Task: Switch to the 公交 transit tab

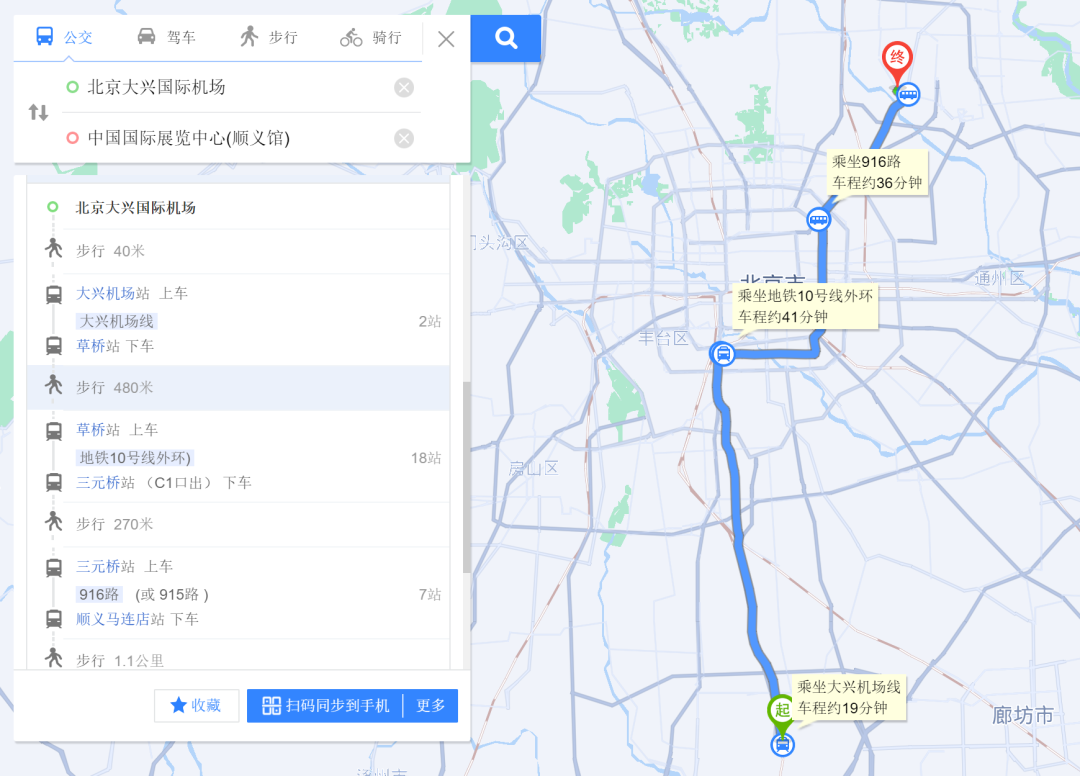Action: point(65,37)
